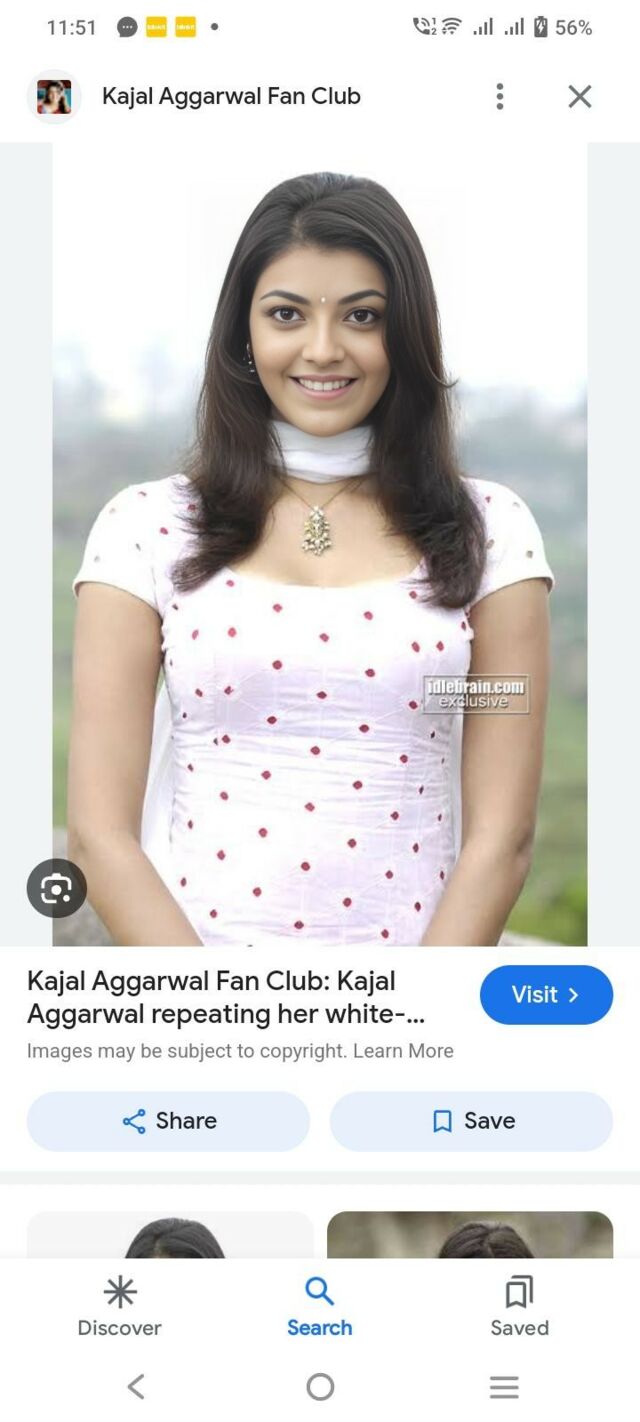This screenshot has width=640, height=1422.
Task: Close the image viewer
Action: [x=580, y=96]
